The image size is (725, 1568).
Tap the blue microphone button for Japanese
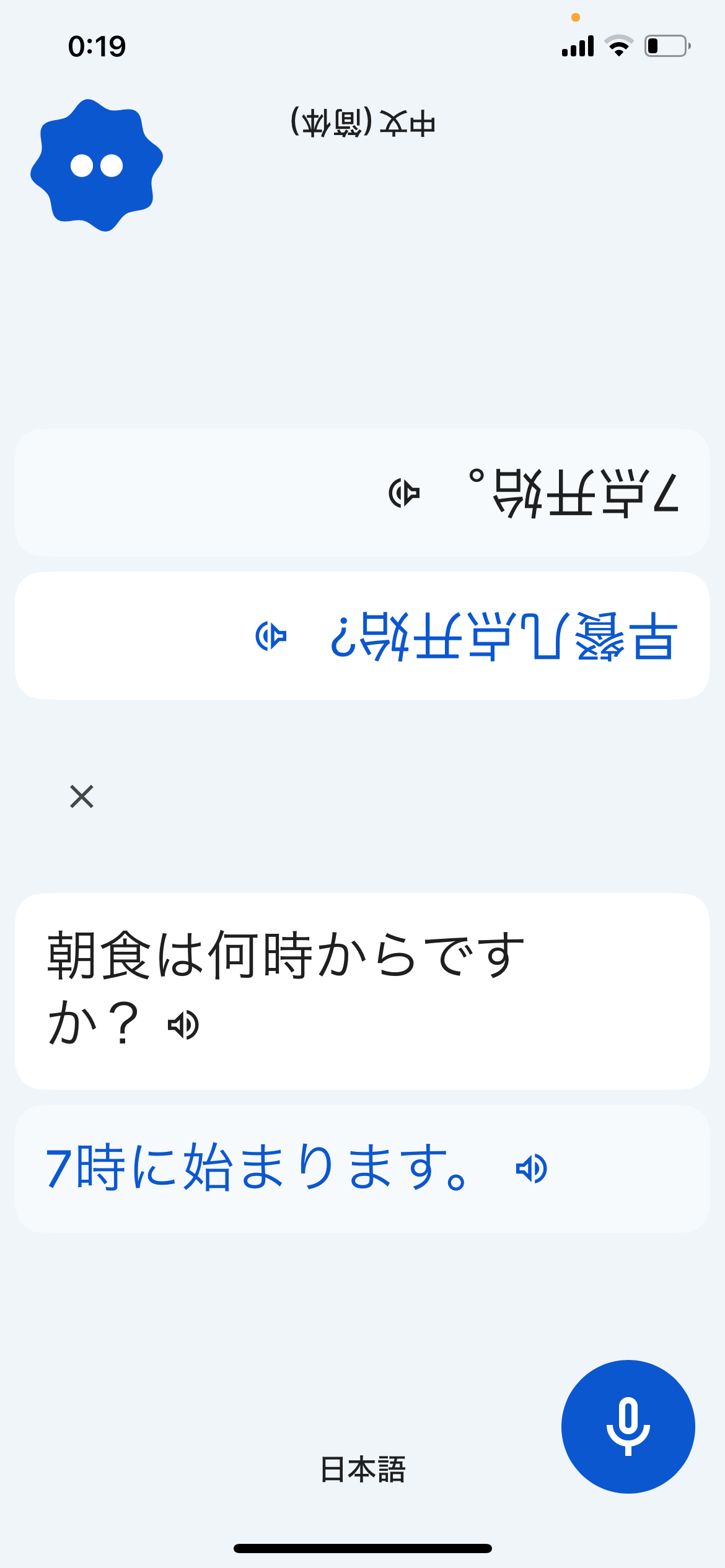(x=628, y=1426)
